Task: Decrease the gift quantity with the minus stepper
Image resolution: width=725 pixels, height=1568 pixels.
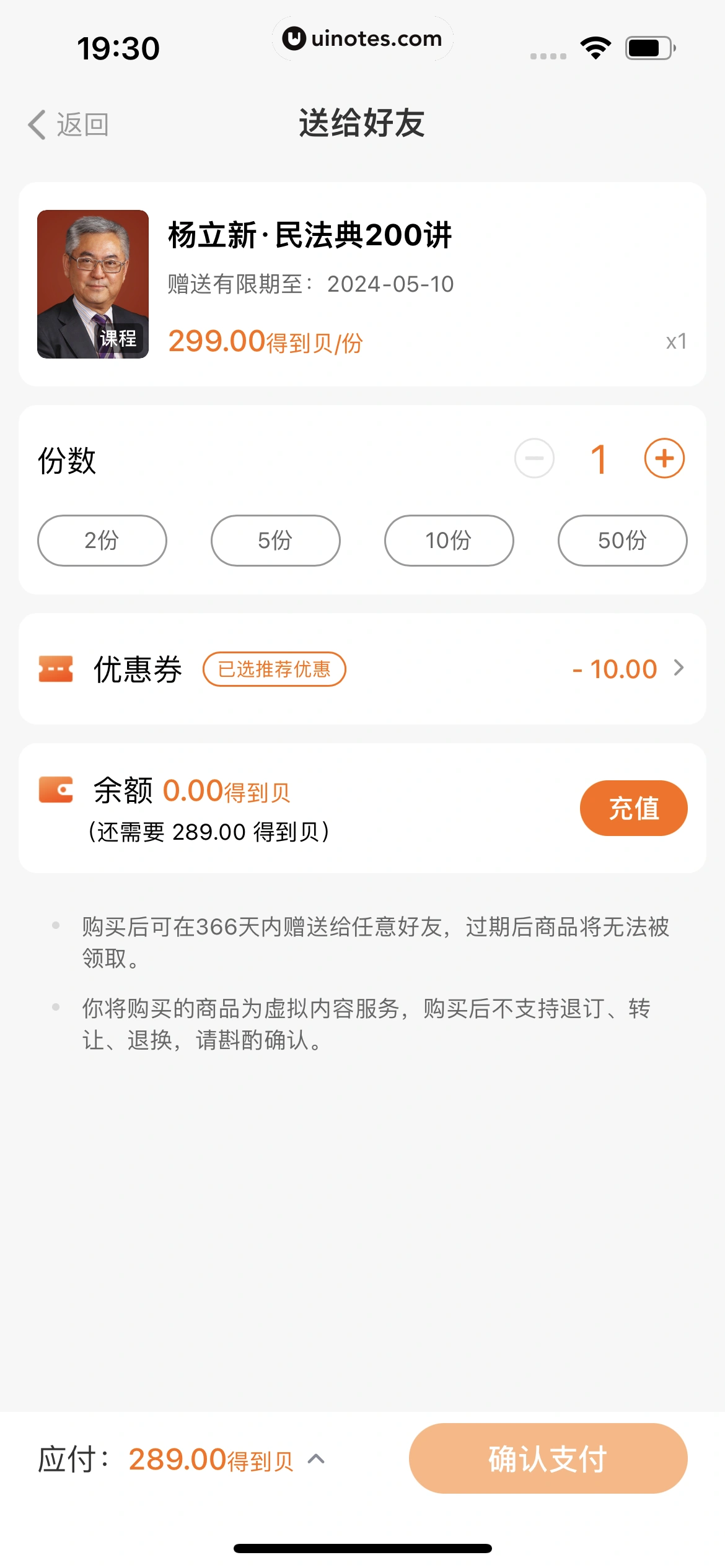Action: (x=534, y=459)
